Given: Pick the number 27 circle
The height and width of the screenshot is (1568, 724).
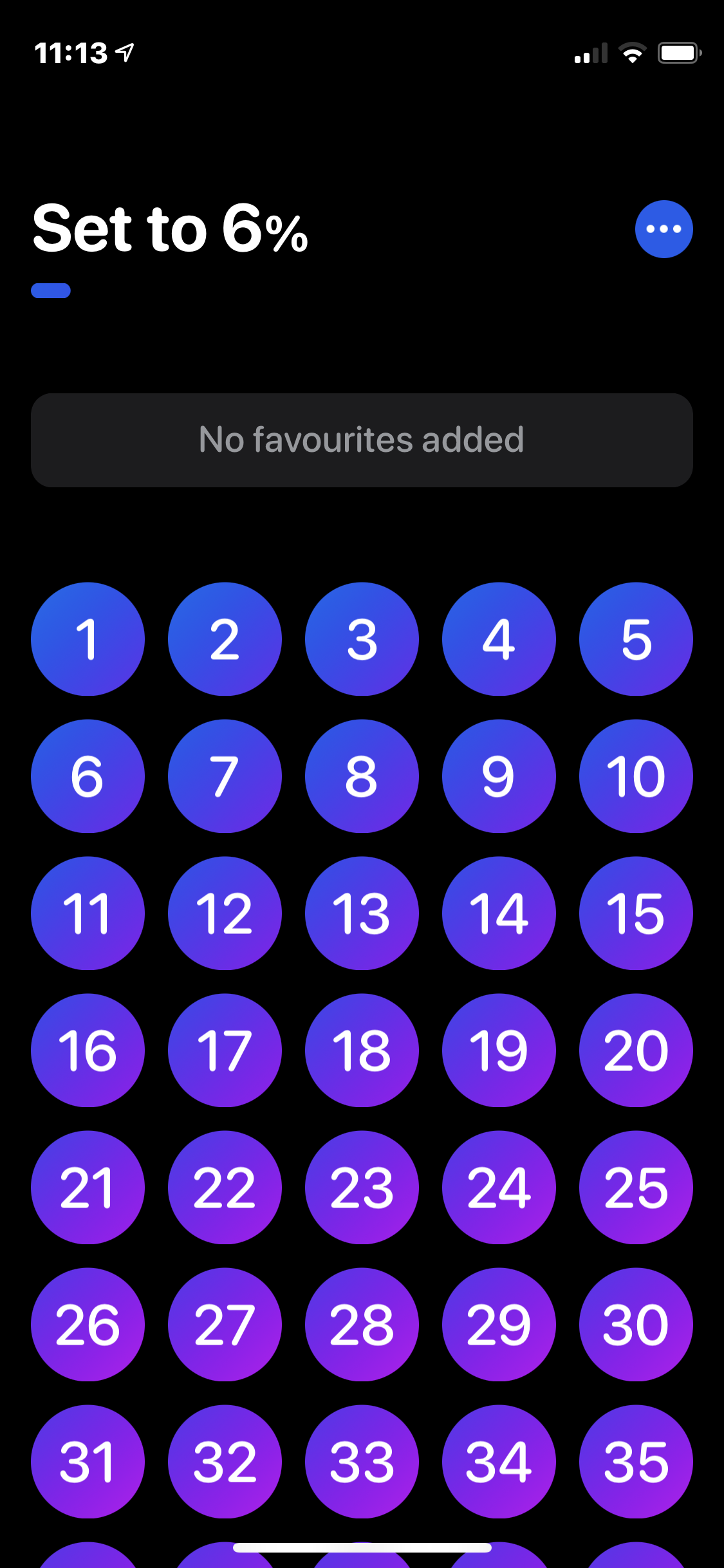Looking at the screenshot, I should [x=225, y=1325].
